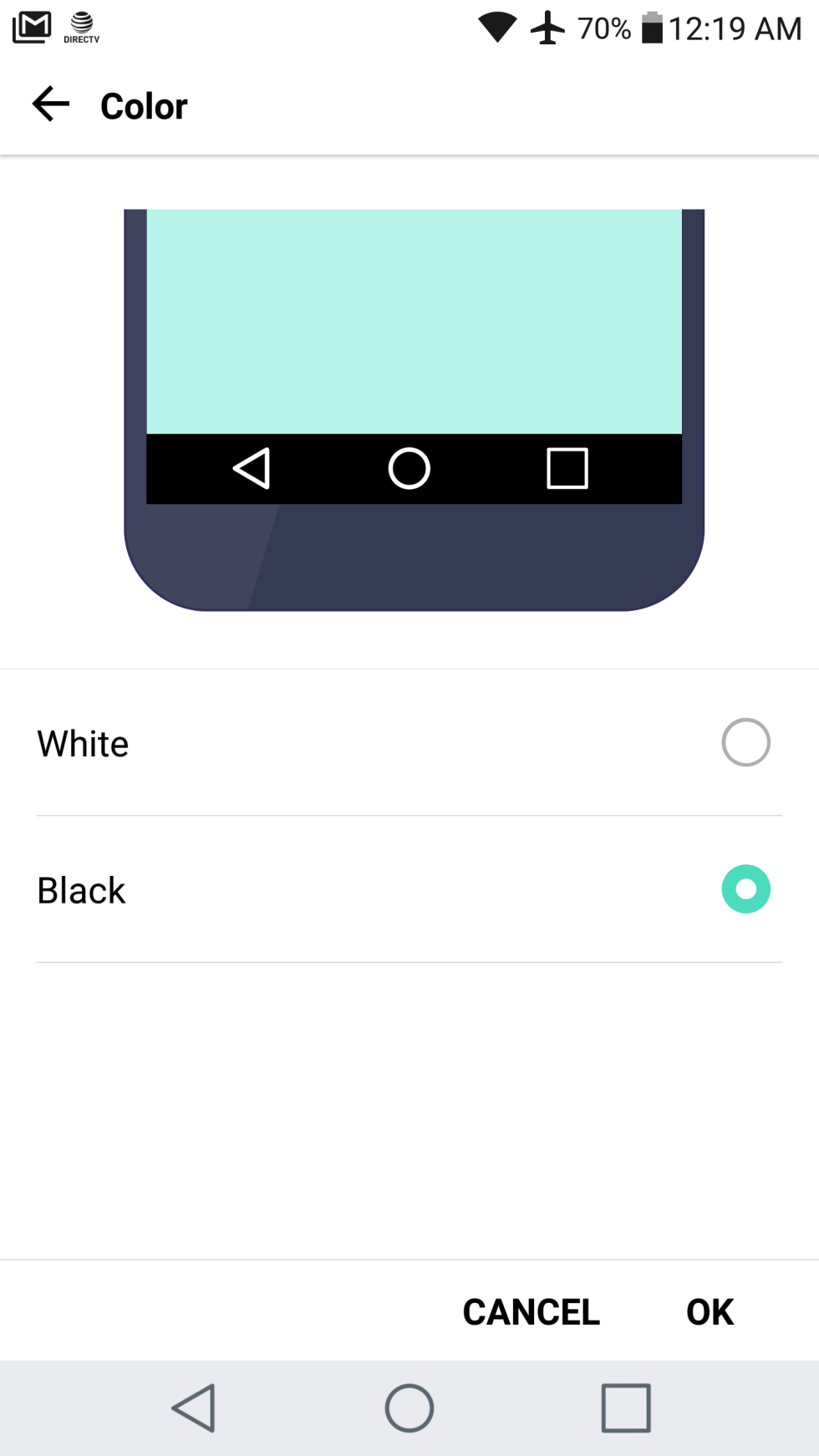Confirm the selection with OK
The image size is (819, 1456).
710,1311
